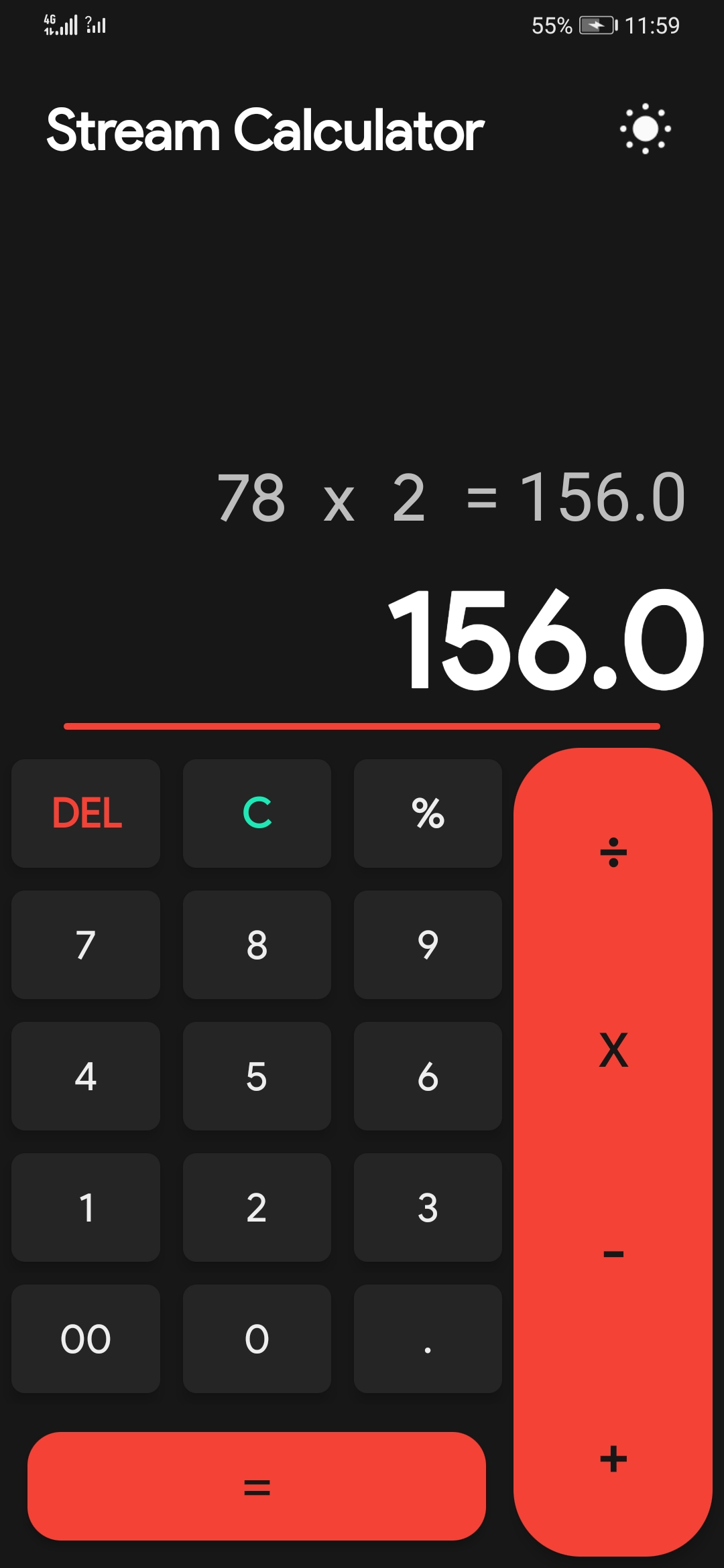Enter digit 9
Image resolution: width=724 pixels, height=1568 pixels.
coord(428,944)
